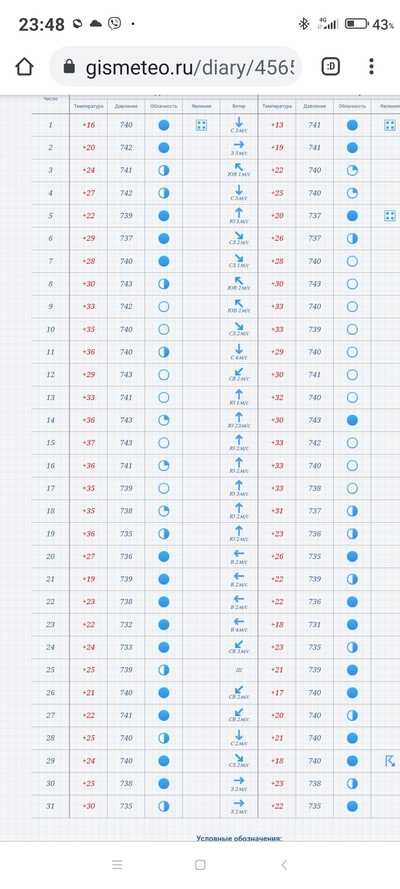Tap the system home button
The image size is (400, 889).
coord(200,865)
